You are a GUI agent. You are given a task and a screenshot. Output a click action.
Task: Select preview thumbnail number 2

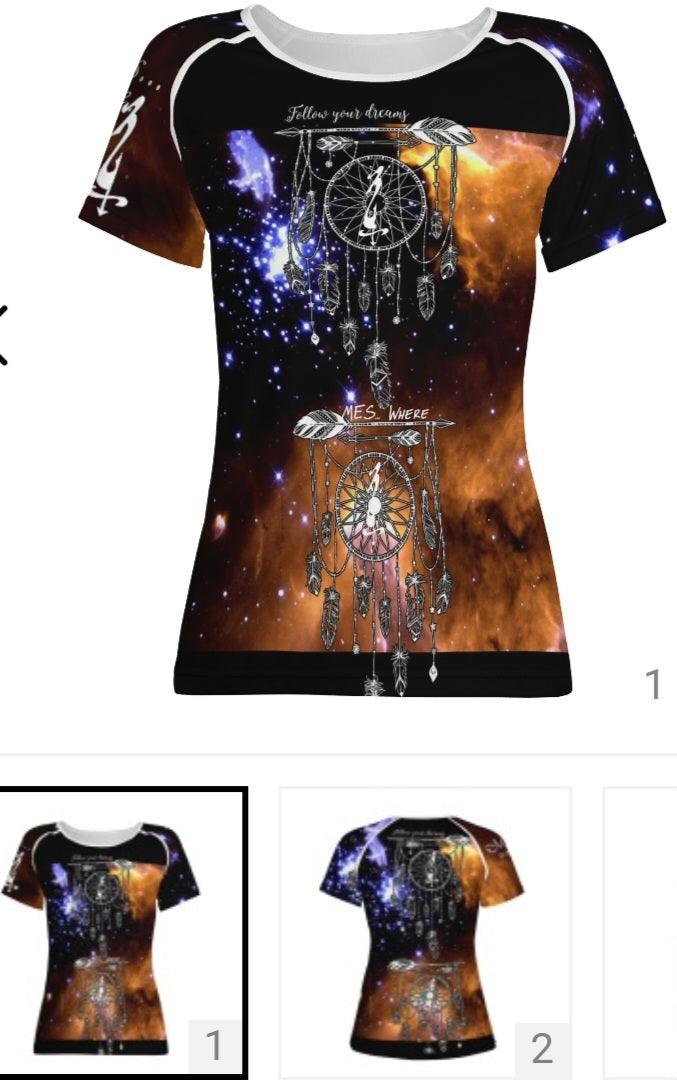[424, 932]
